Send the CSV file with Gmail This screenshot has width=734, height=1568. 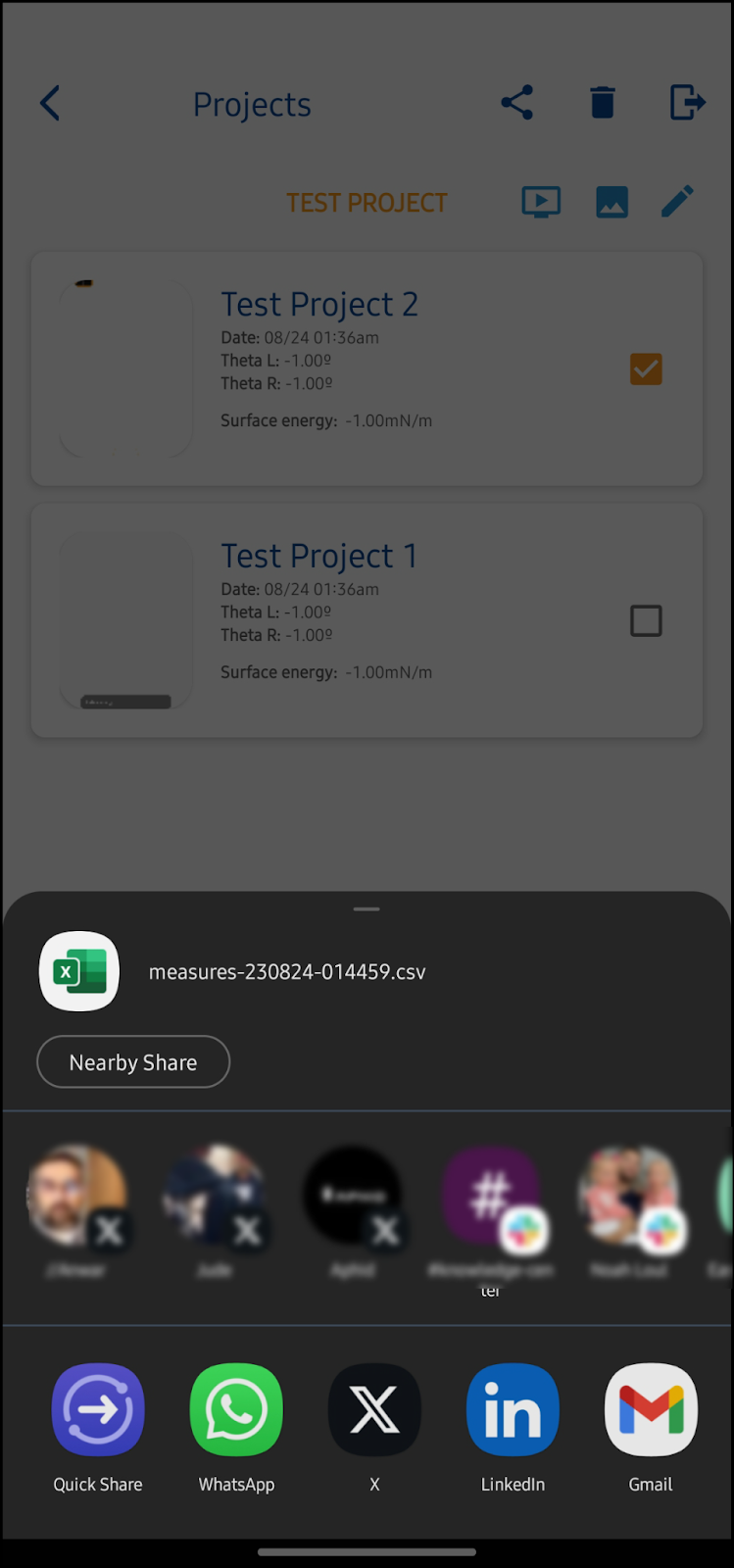tap(651, 1410)
